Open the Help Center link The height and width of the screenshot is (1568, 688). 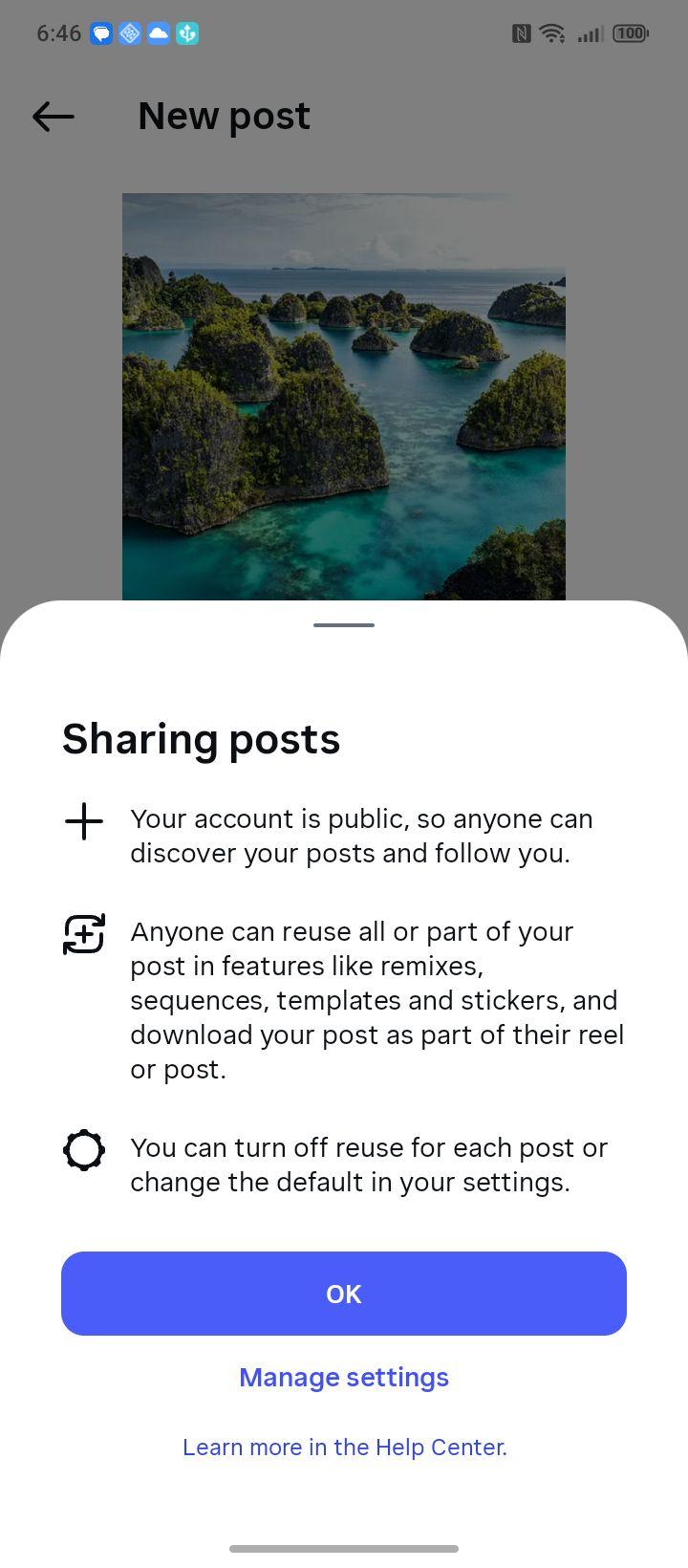click(344, 1447)
